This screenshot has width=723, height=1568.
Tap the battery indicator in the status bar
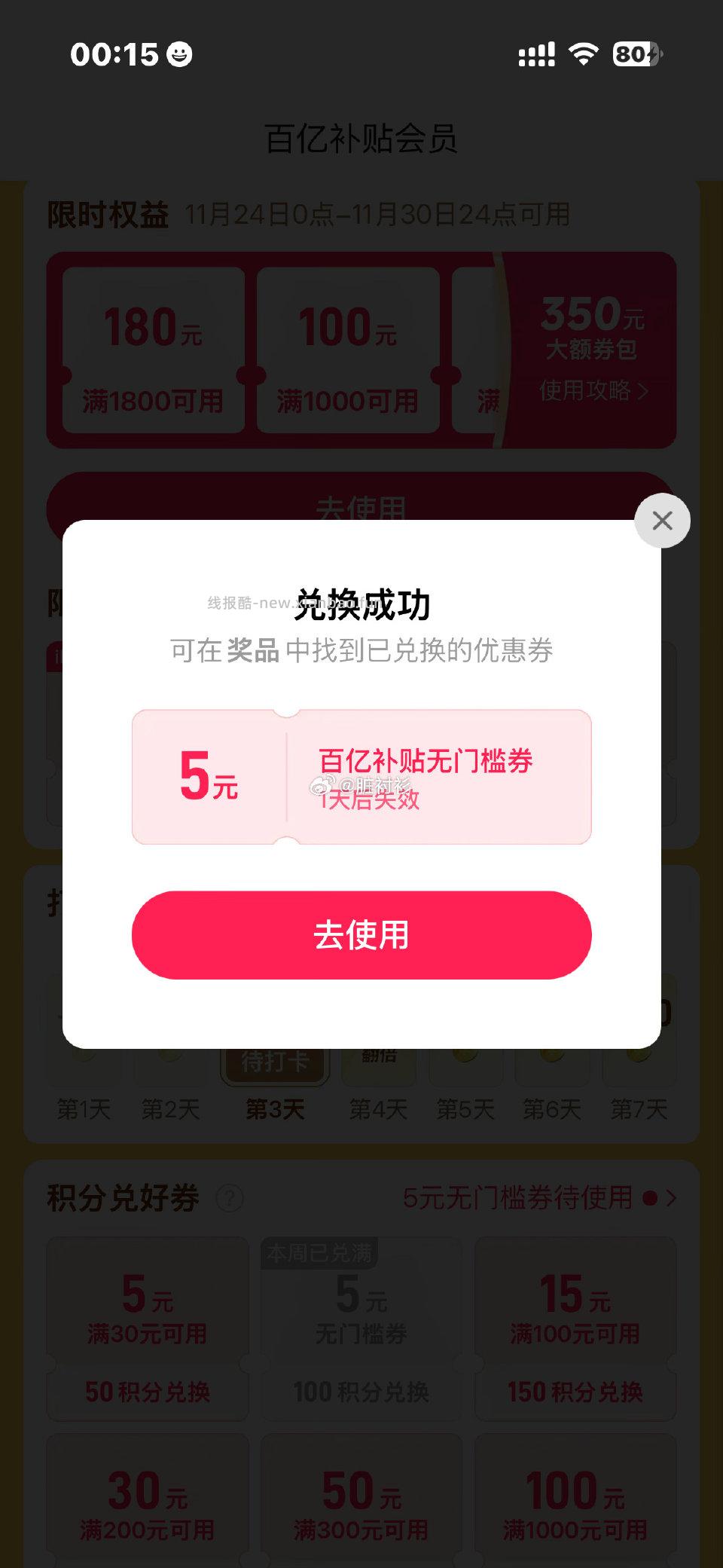coord(631,53)
